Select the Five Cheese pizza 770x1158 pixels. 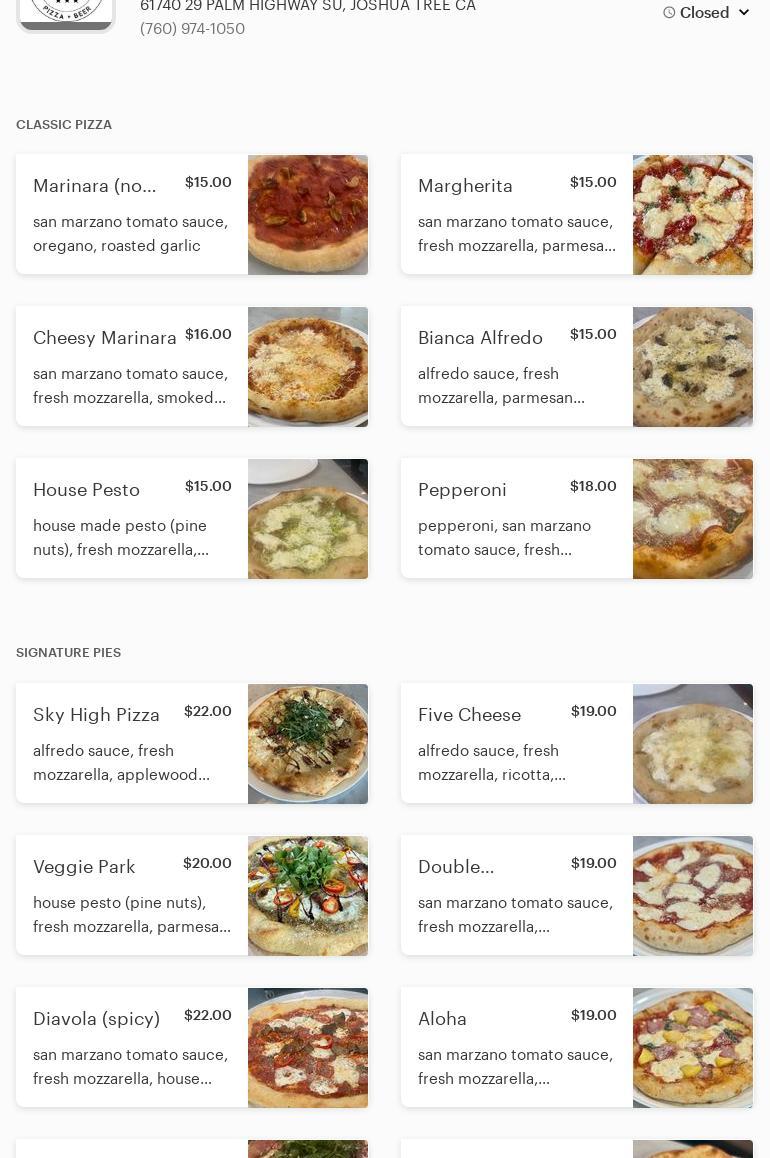(x=577, y=743)
